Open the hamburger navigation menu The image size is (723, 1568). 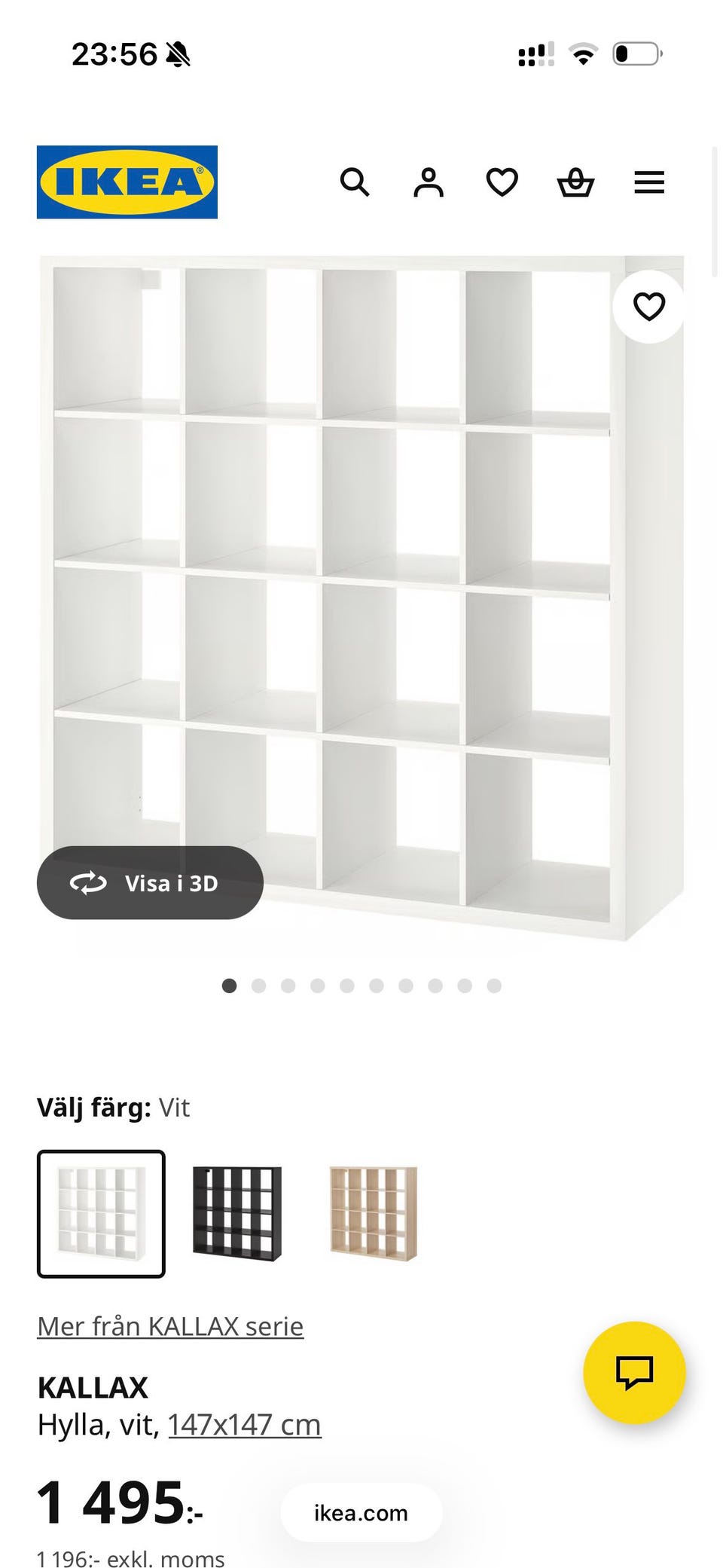pos(648,182)
